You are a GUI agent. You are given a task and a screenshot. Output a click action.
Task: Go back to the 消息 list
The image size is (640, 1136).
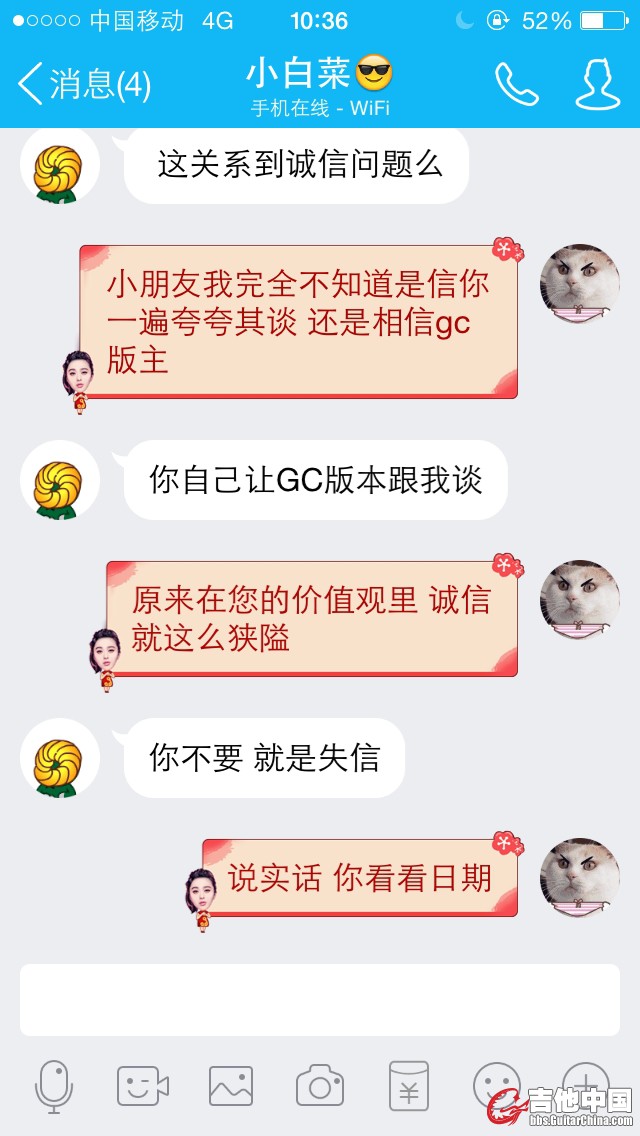click(84, 84)
